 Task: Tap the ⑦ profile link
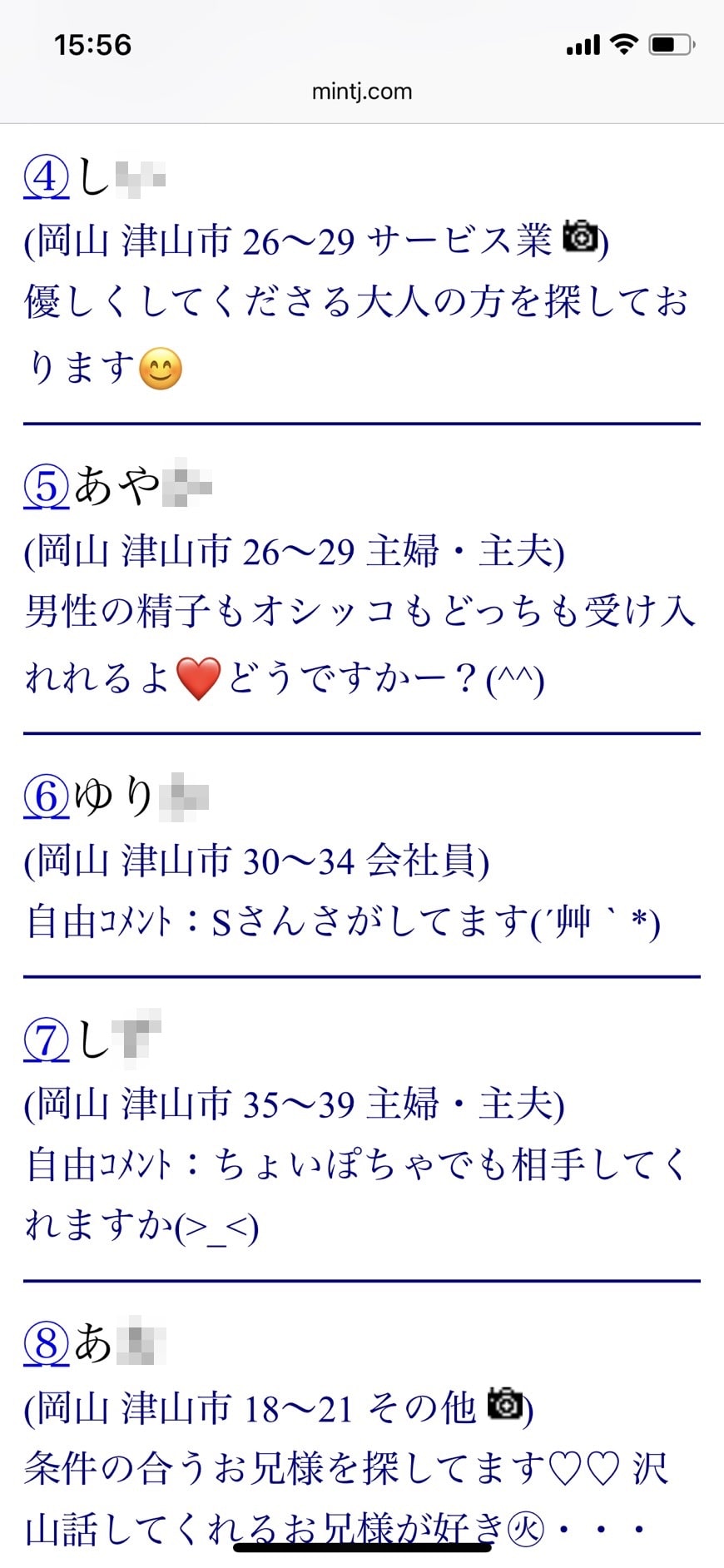[x=46, y=1040]
